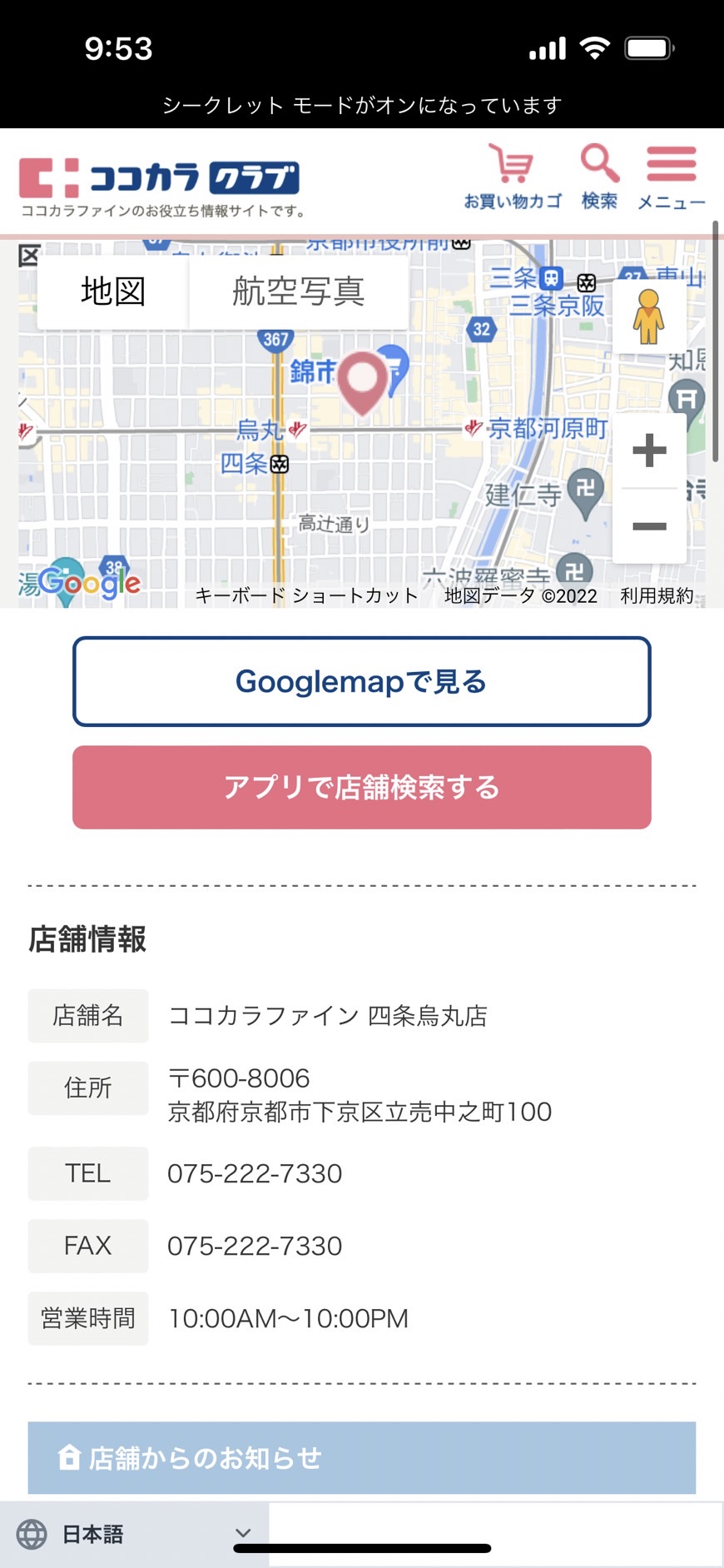This screenshot has height=1568, width=724.
Task: Open the 検索 search icon
Action: click(x=599, y=177)
